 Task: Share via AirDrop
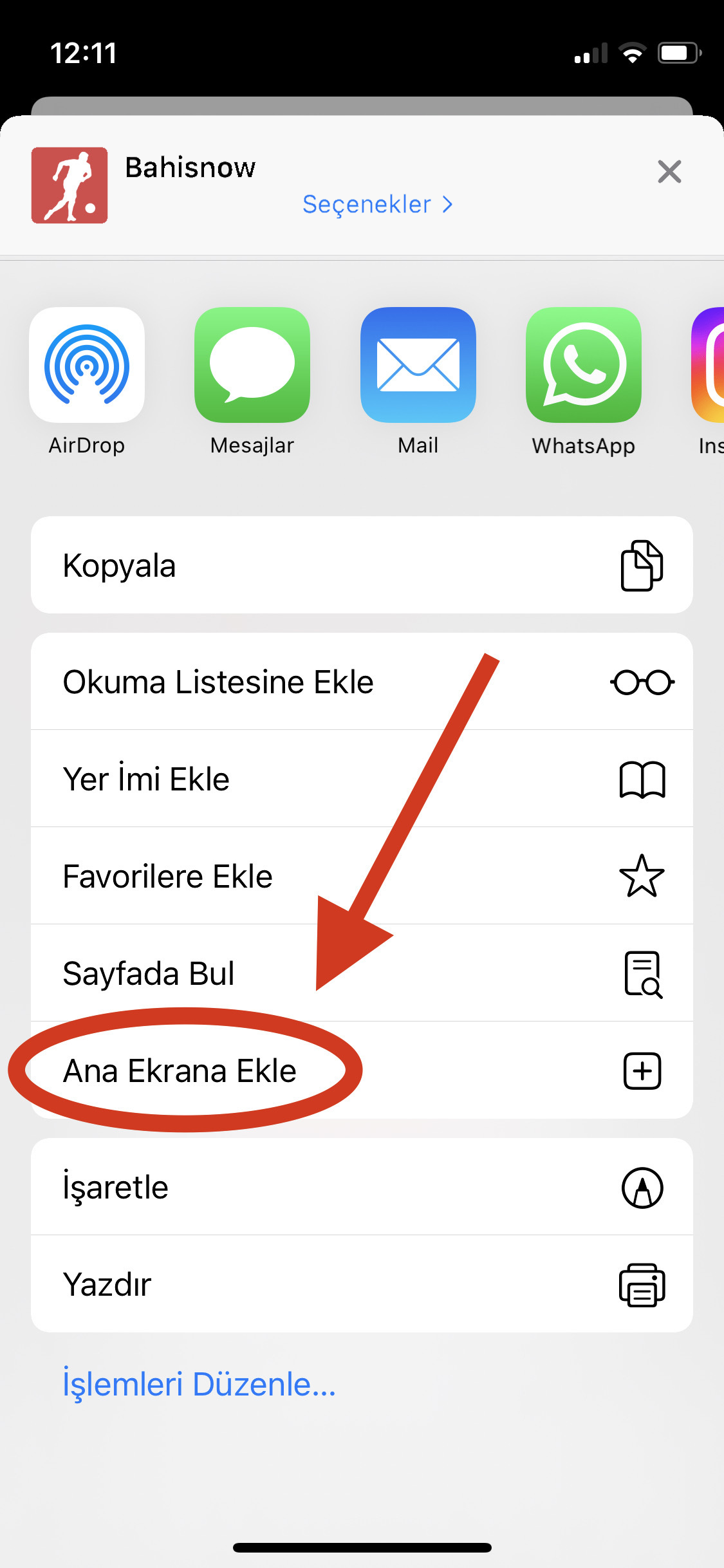click(x=87, y=366)
